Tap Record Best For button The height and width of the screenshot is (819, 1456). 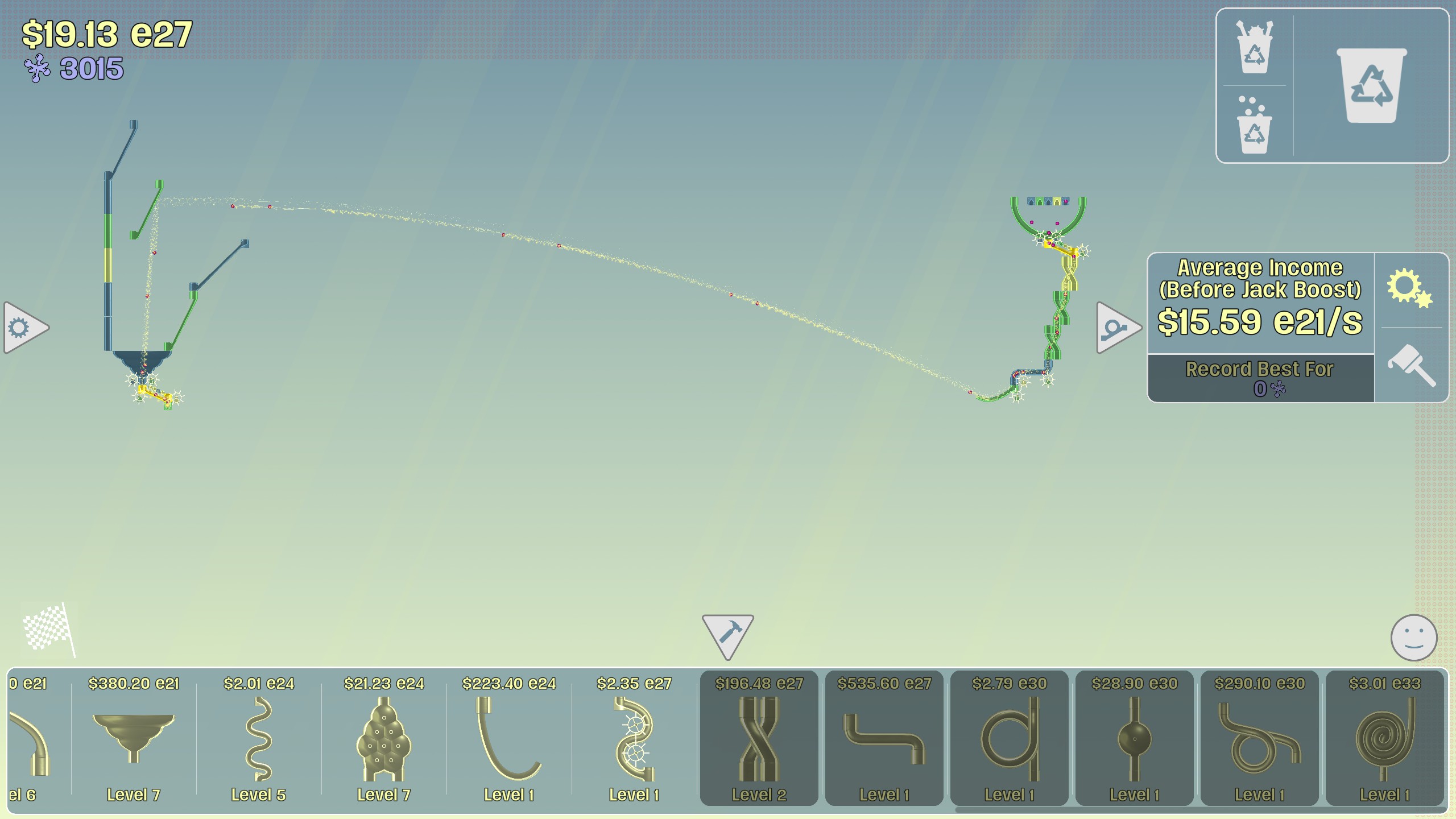click(x=1260, y=378)
